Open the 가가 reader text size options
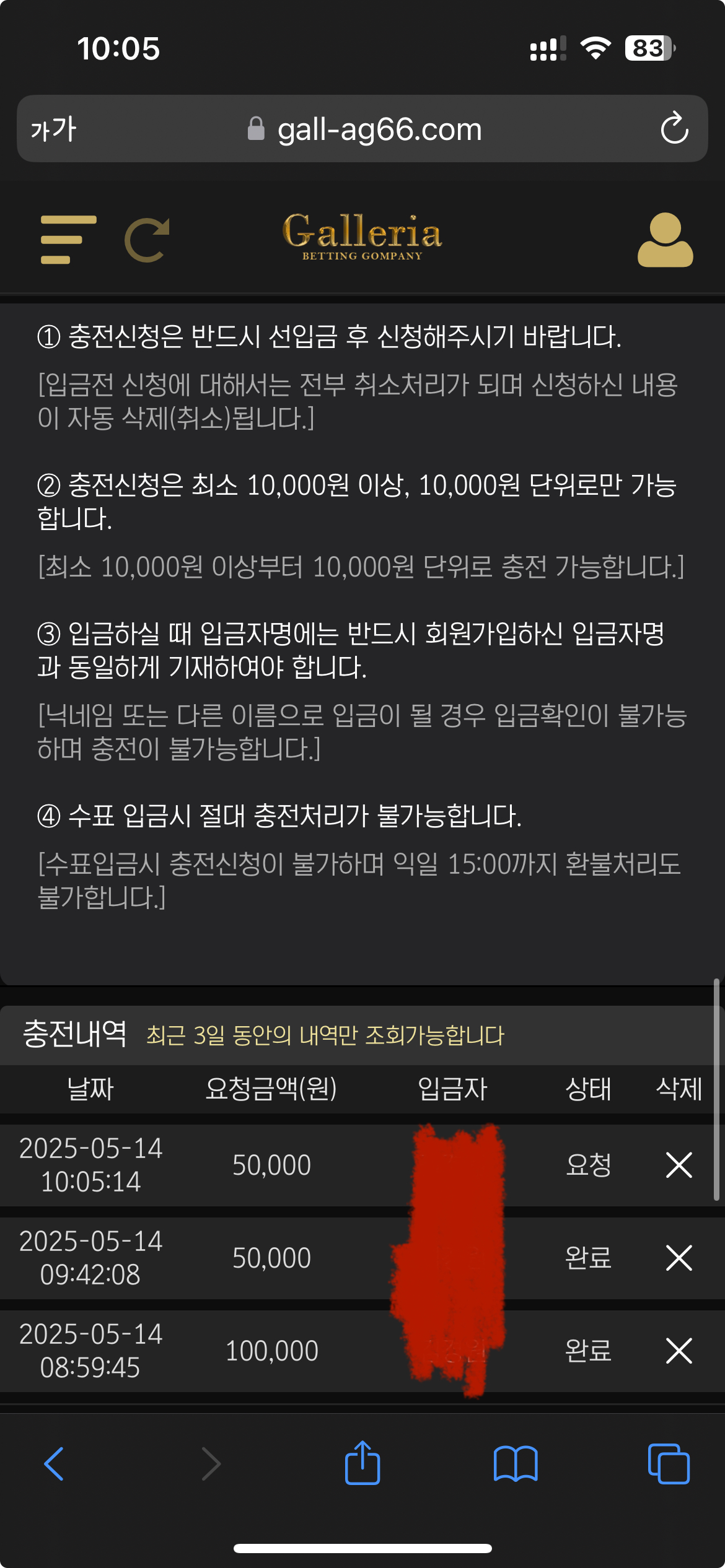 [x=53, y=129]
